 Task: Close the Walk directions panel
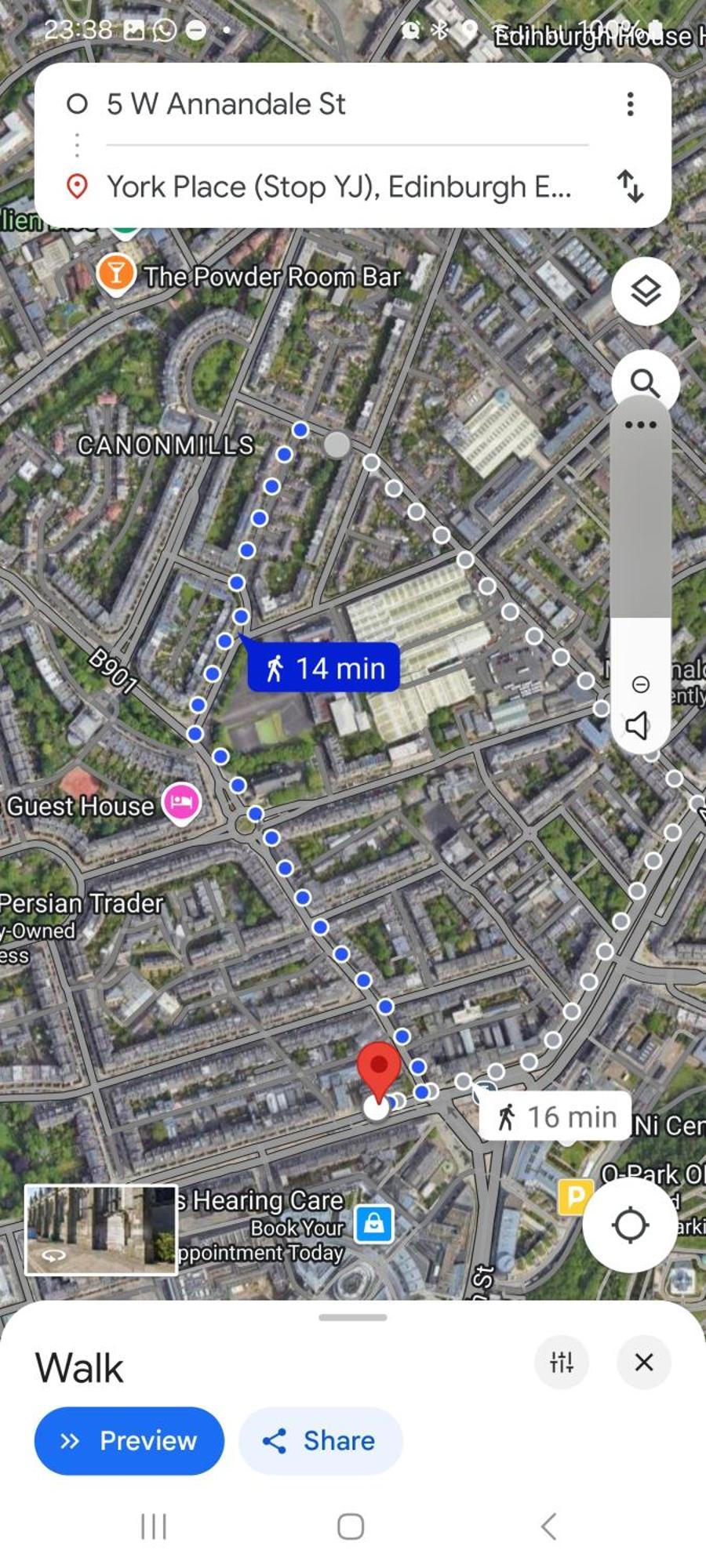tap(644, 1362)
